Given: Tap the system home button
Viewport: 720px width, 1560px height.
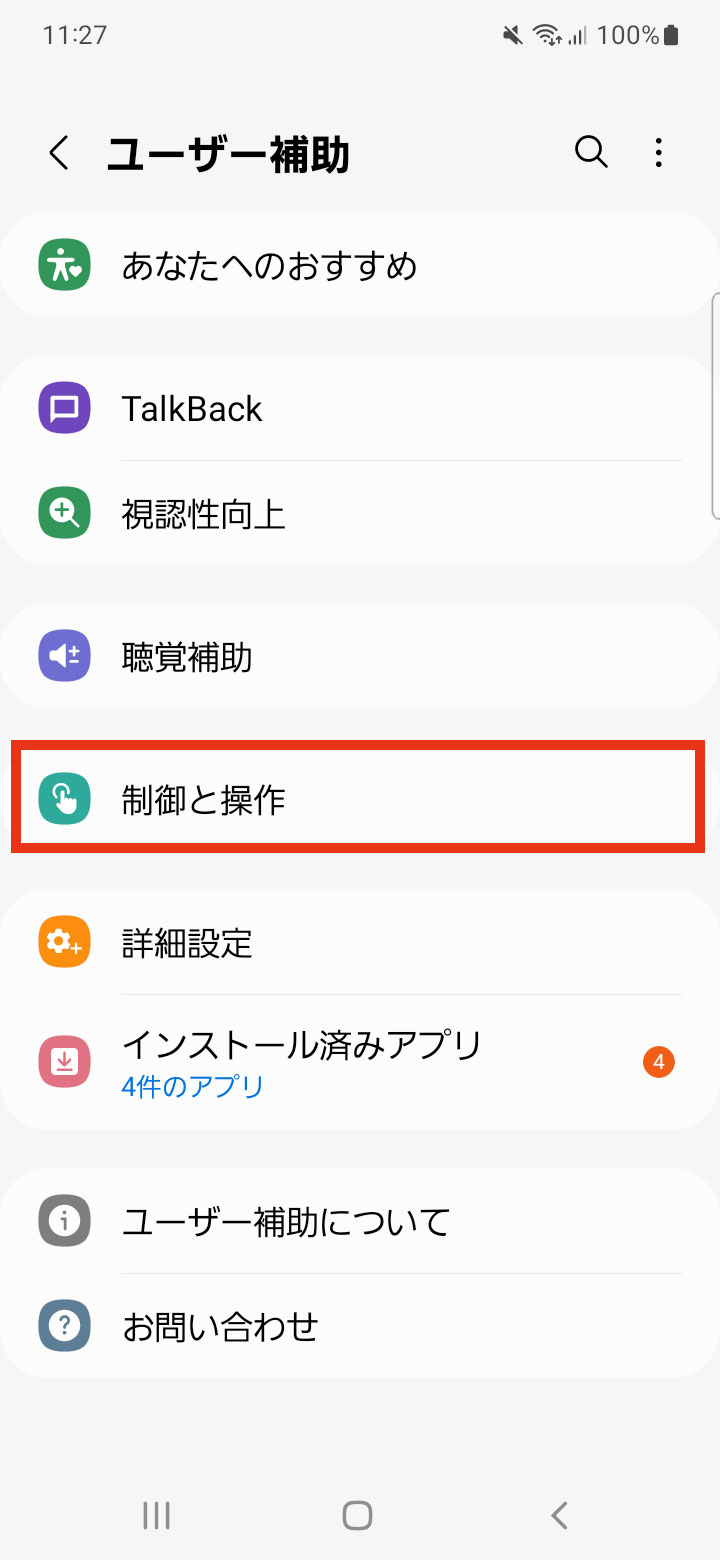Looking at the screenshot, I should (x=357, y=1515).
